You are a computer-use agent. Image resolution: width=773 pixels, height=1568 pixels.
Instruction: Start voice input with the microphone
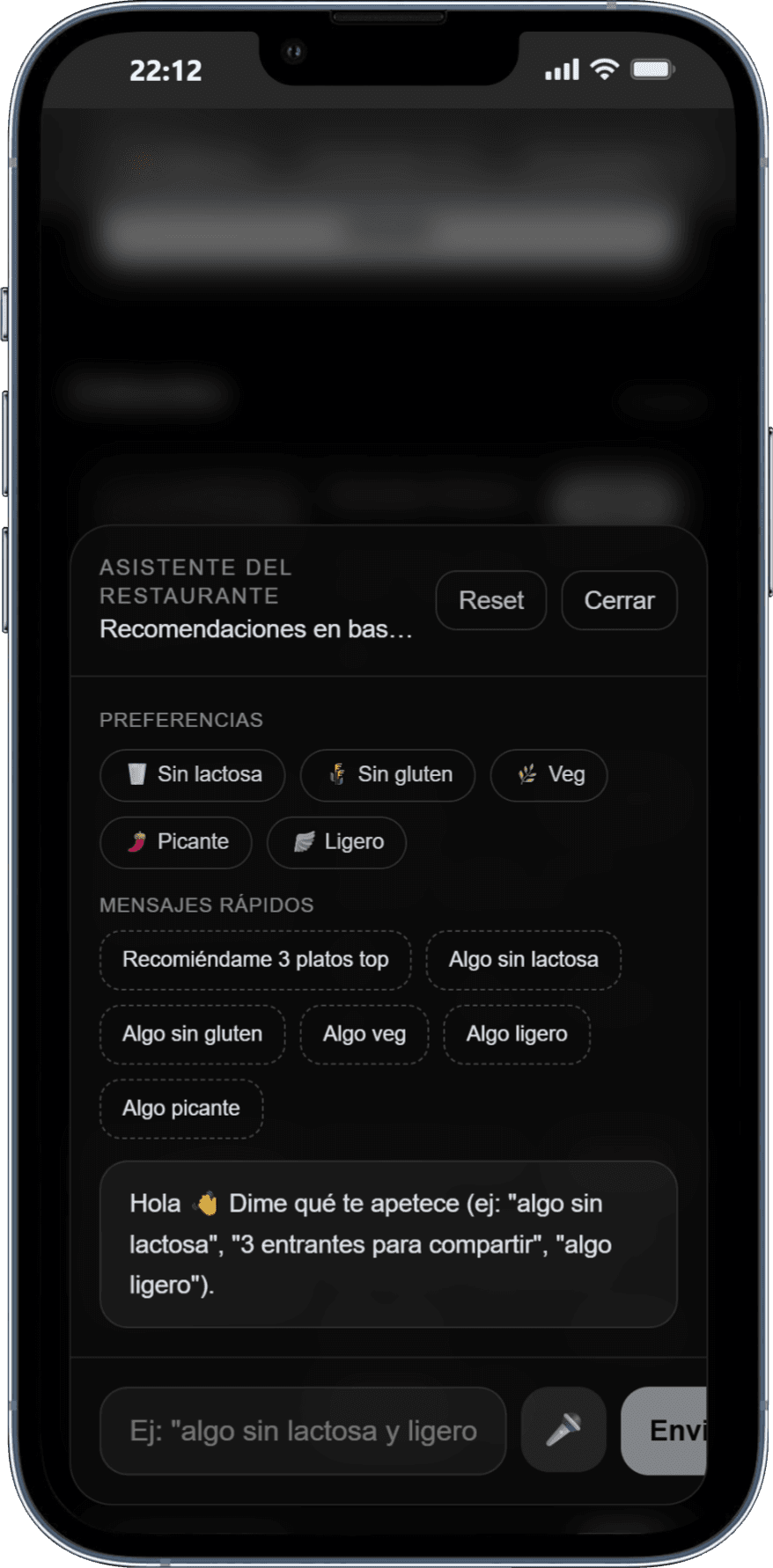[563, 1431]
